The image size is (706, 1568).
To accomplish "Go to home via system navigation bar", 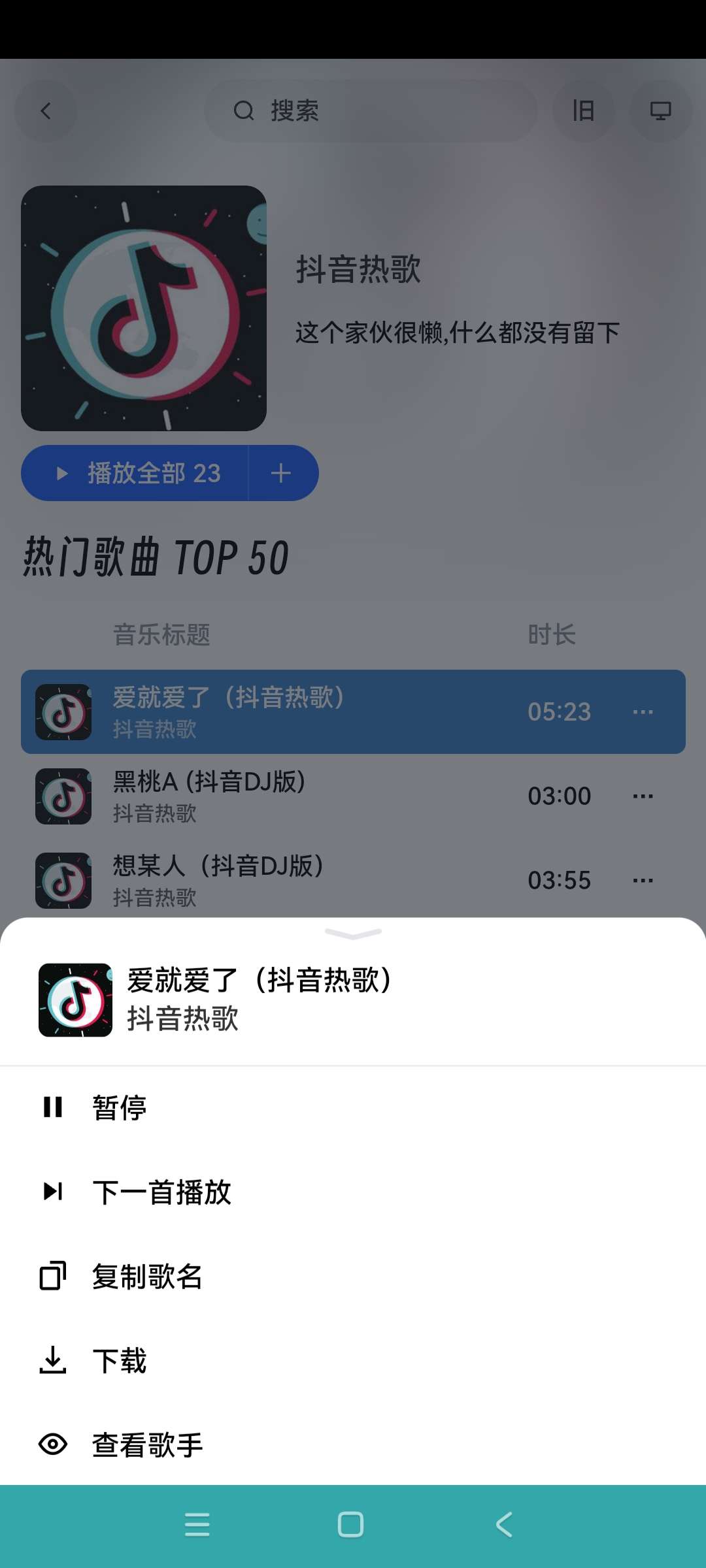I will [x=351, y=1525].
